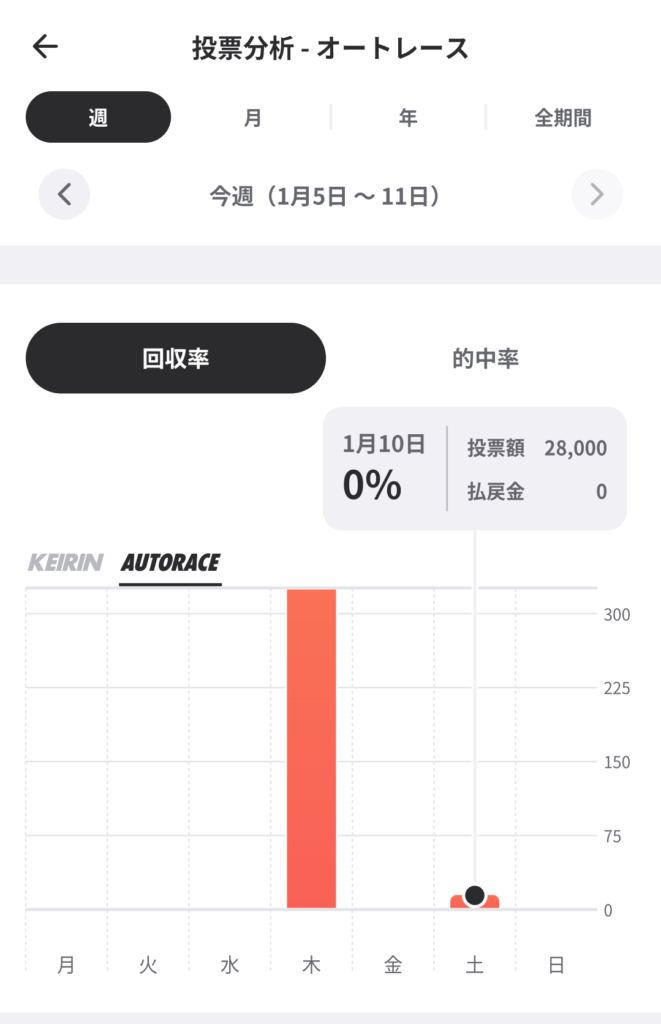This screenshot has width=661, height=1024.
Task: Switch chart to KEIRIN
Action: (65, 562)
